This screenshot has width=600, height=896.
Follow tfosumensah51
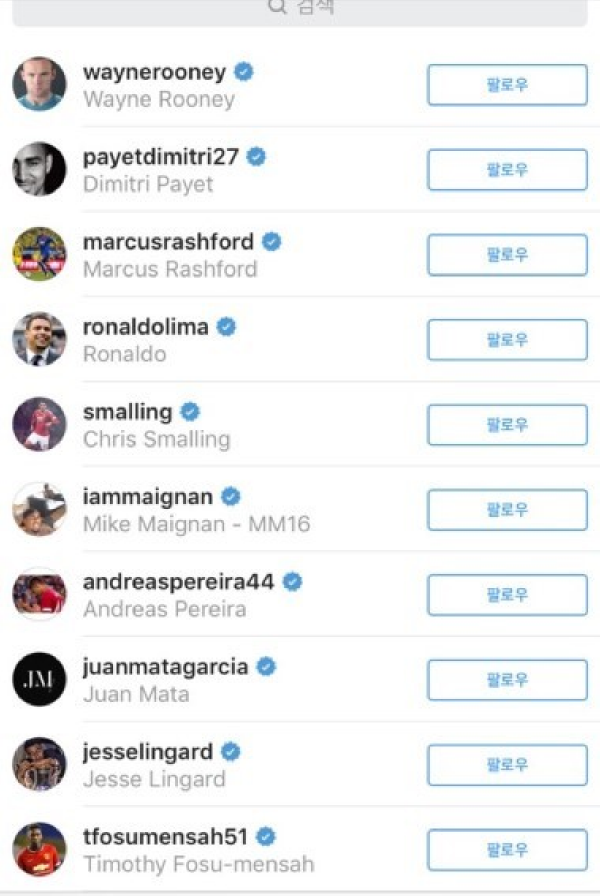pos(507,850)
